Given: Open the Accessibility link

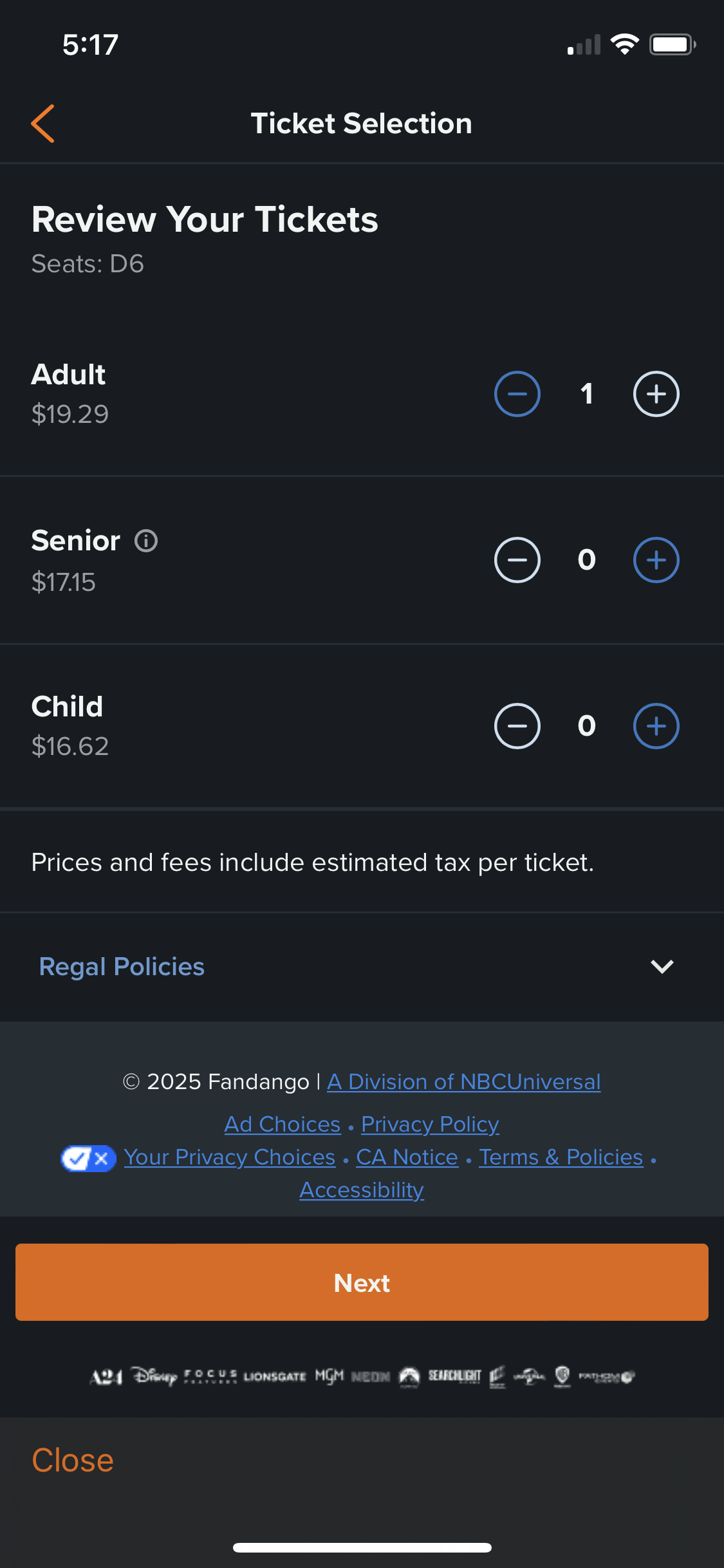Looking at the screenshot, I should [362, 1190].
